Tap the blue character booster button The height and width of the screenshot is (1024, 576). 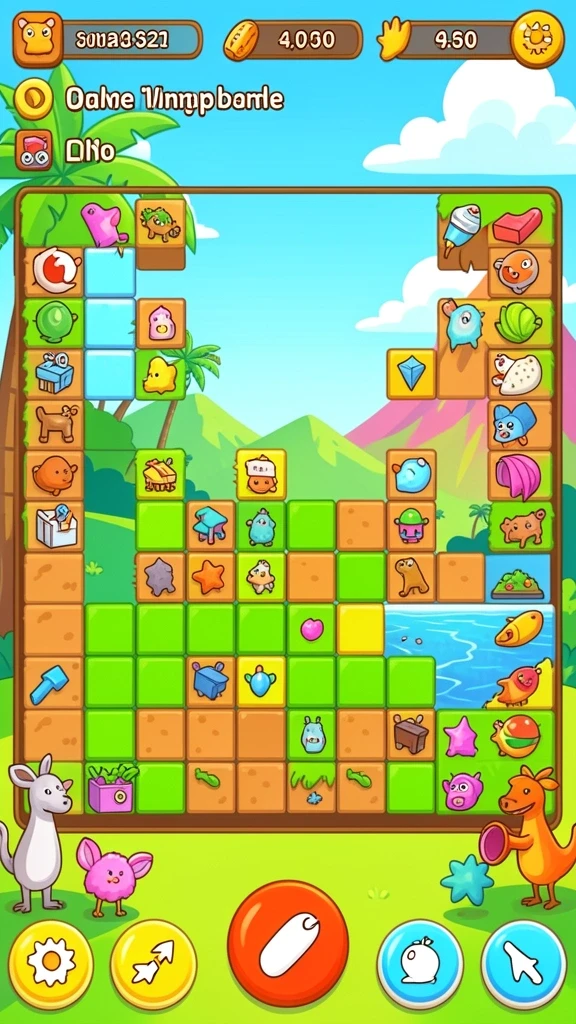point(420,963)
